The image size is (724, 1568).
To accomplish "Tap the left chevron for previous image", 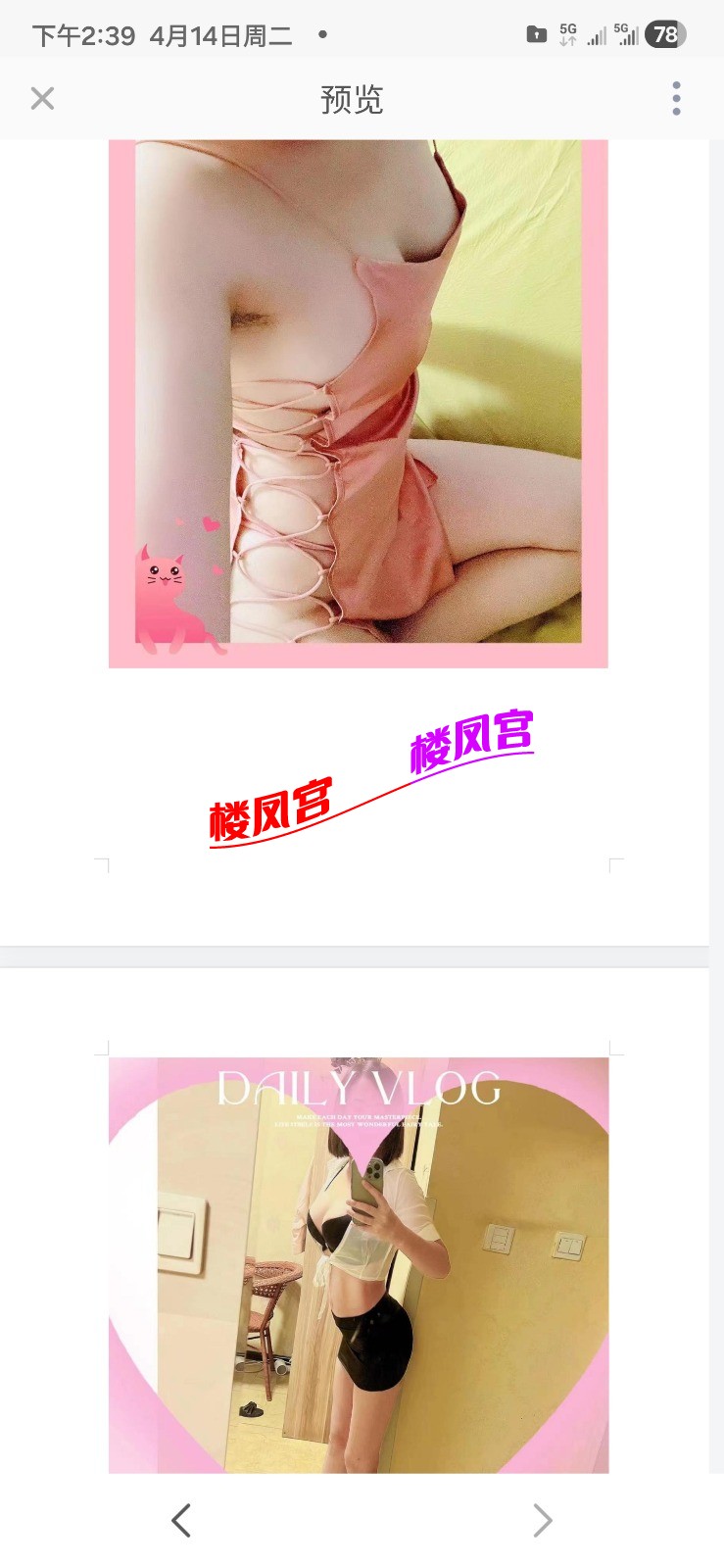I will tap(181, 1520).
